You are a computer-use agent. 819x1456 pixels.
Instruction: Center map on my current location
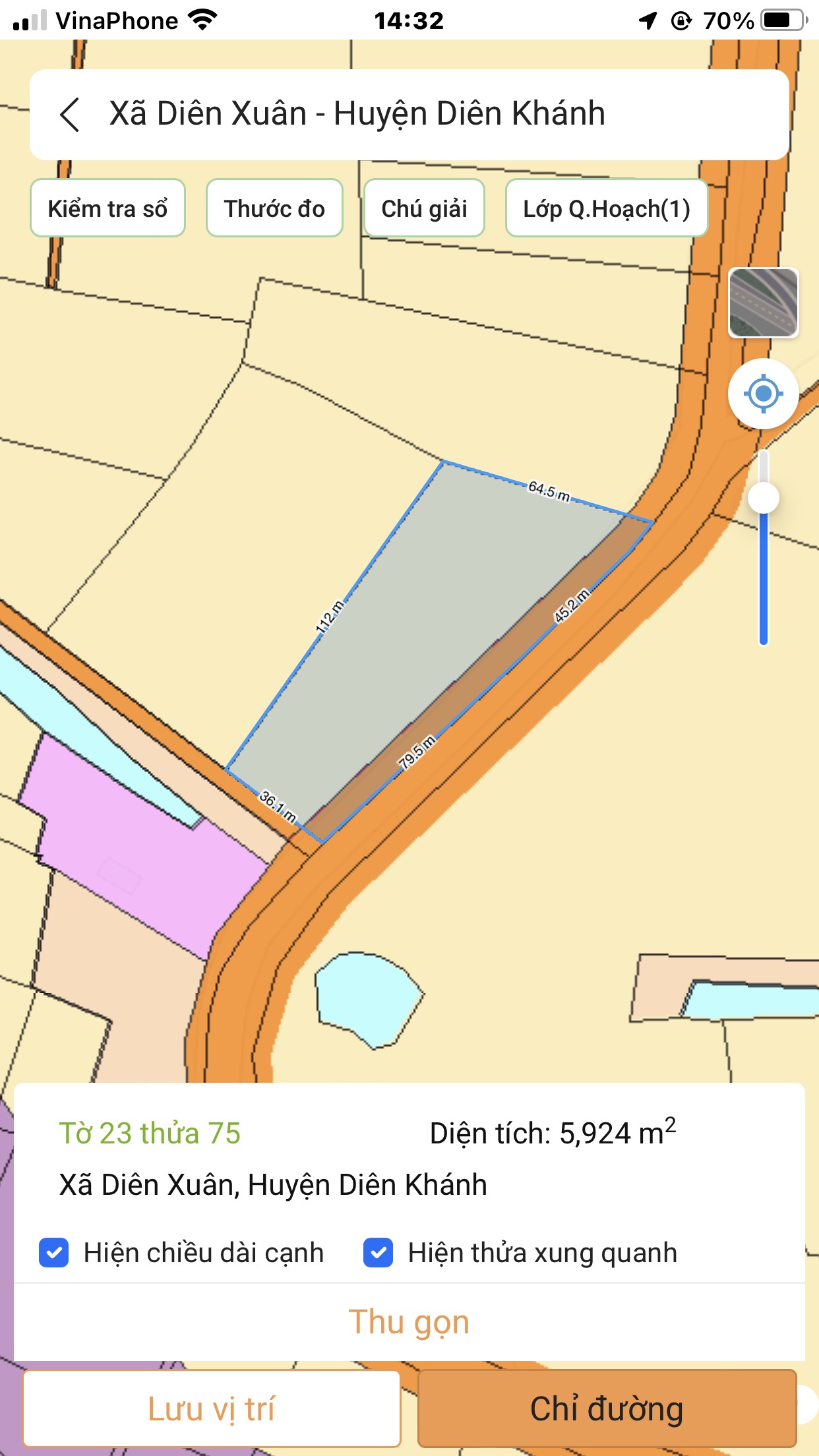point(763,394)
